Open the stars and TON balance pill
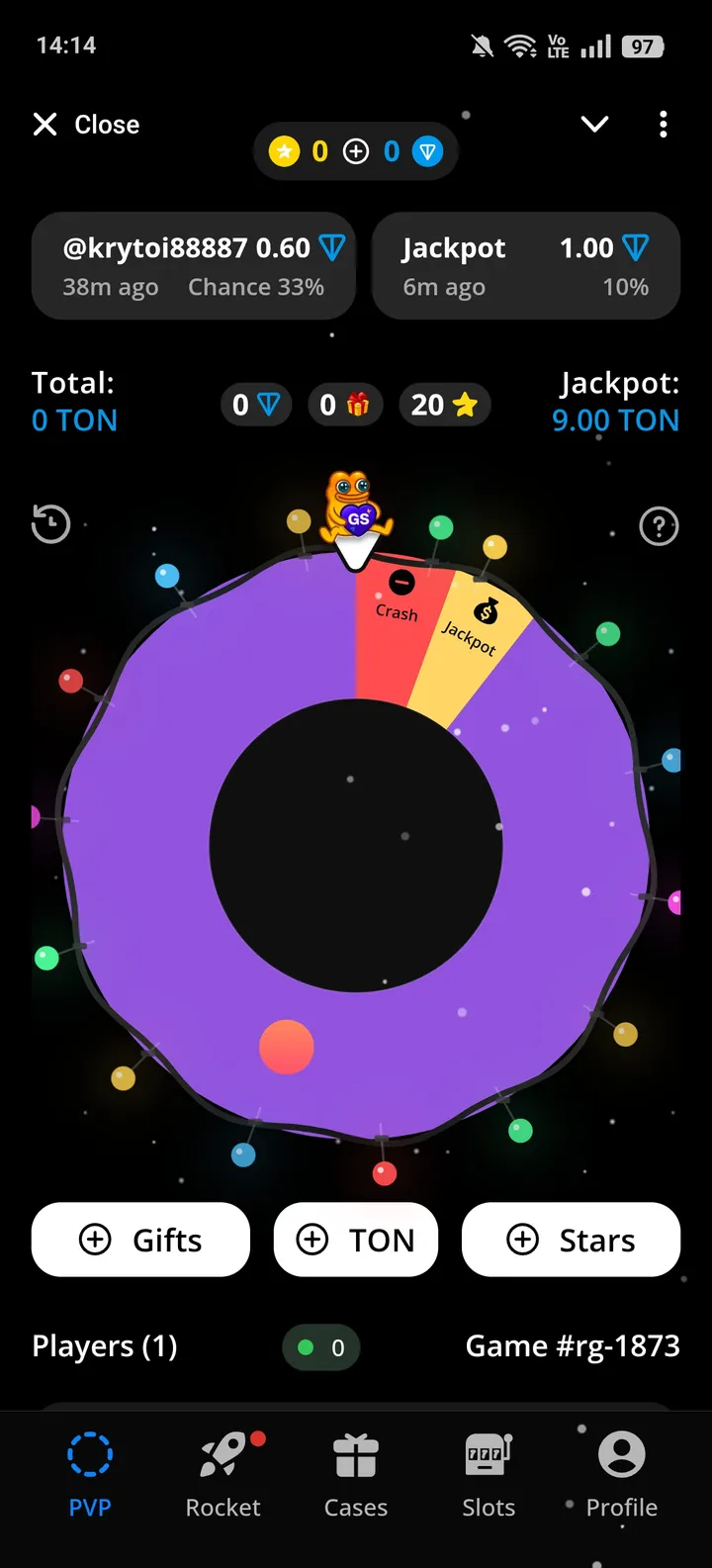712x1568 pixels. click(356, 151)
